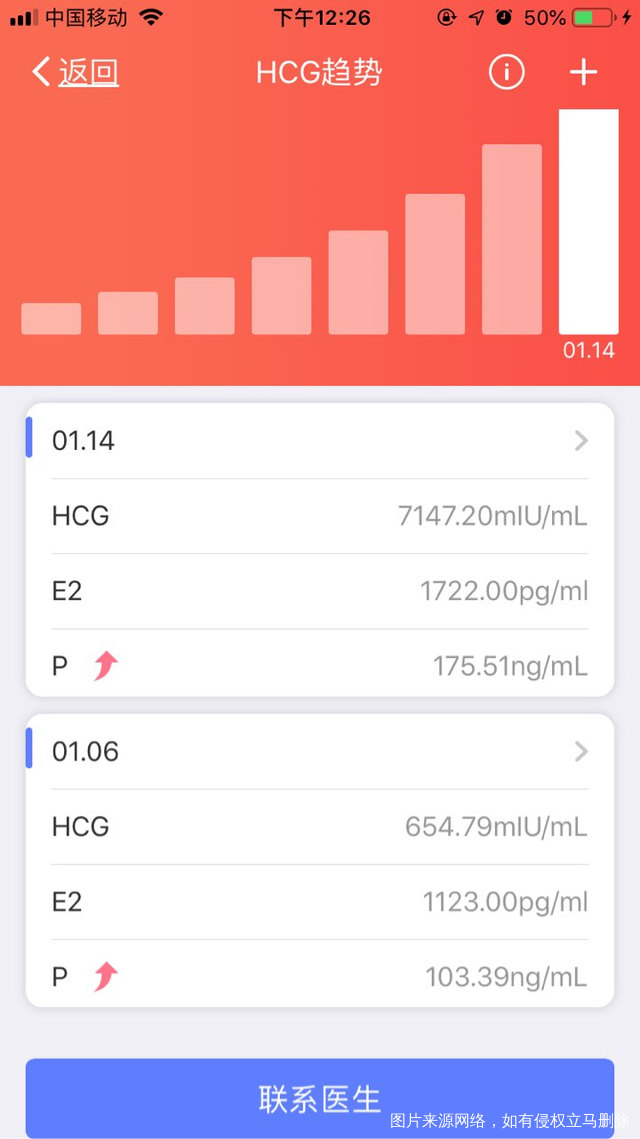The height and width of the screenshot is (1139, 640).
Task: Open the 01.06 record details
Action: coord(320,752)
